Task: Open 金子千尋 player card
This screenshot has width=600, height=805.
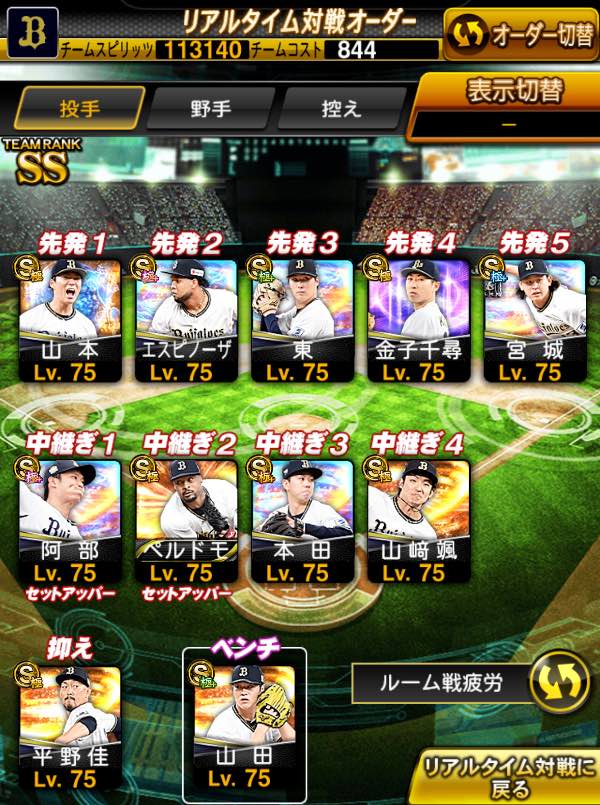Action: tap(418, 320)
